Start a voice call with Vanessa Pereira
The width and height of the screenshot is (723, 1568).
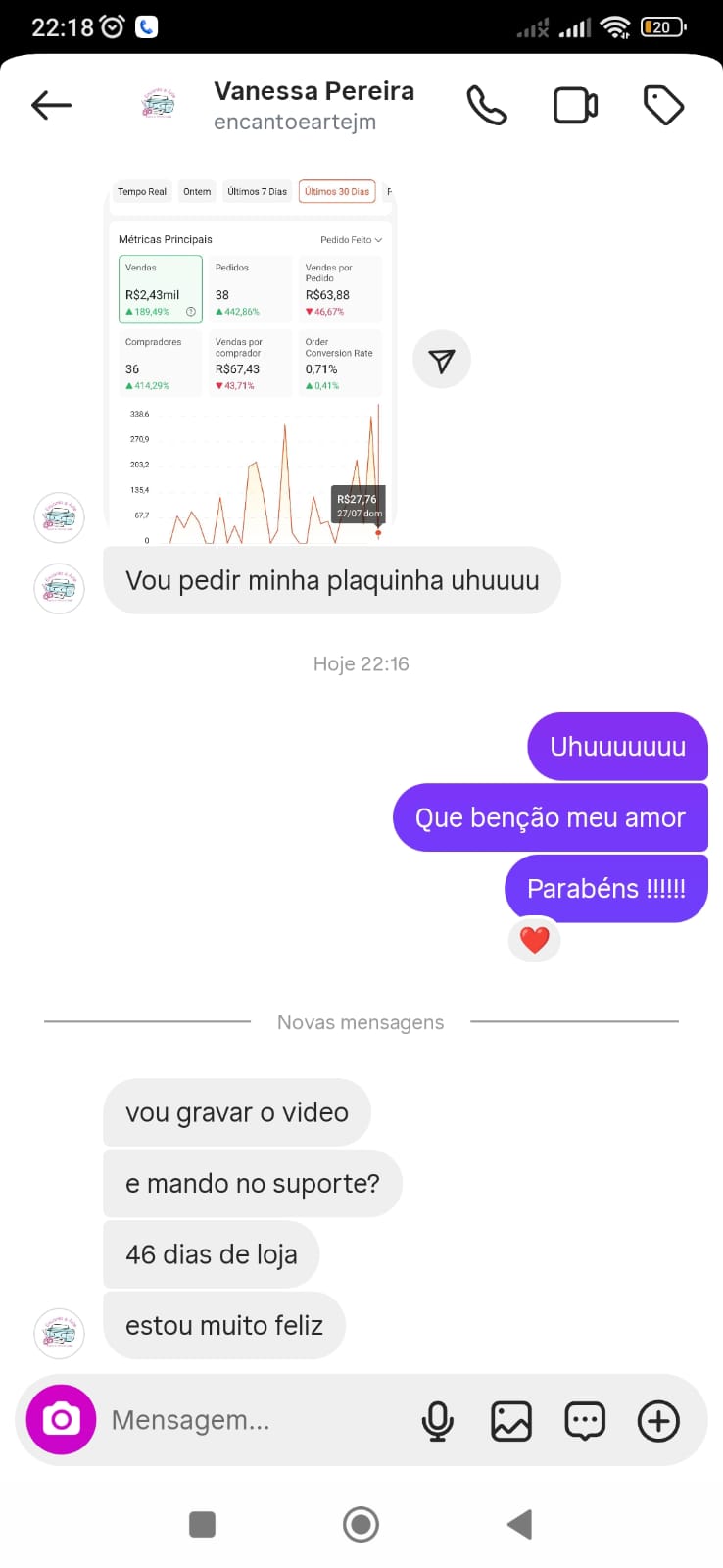pos(487,105)
